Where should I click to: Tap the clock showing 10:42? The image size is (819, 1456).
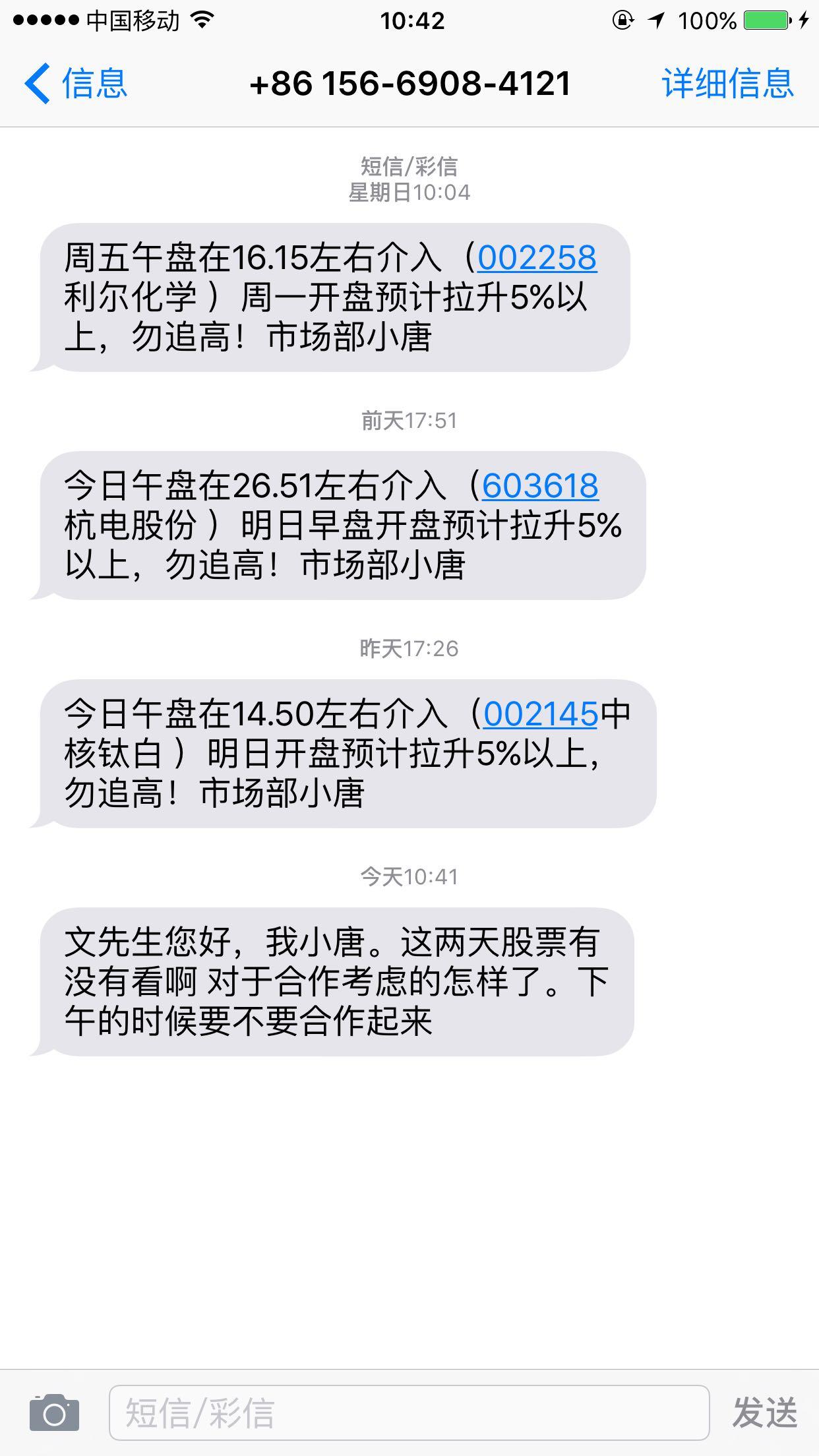pos(409,22)
